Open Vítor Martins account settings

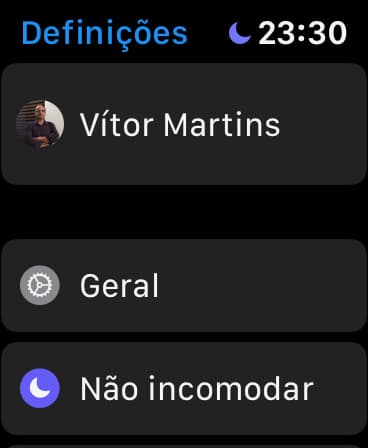184,124
